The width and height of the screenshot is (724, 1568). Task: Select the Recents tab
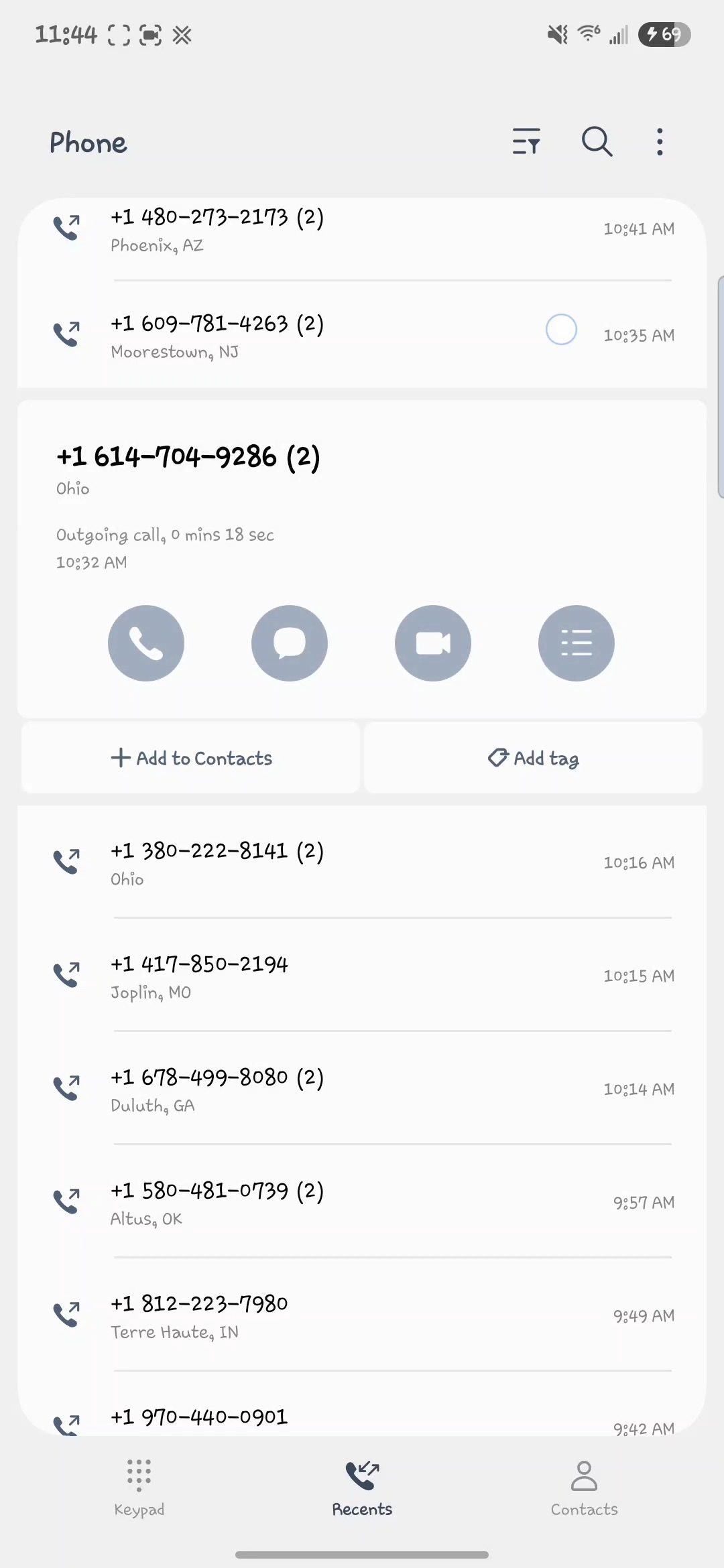tap(362, 1486)
